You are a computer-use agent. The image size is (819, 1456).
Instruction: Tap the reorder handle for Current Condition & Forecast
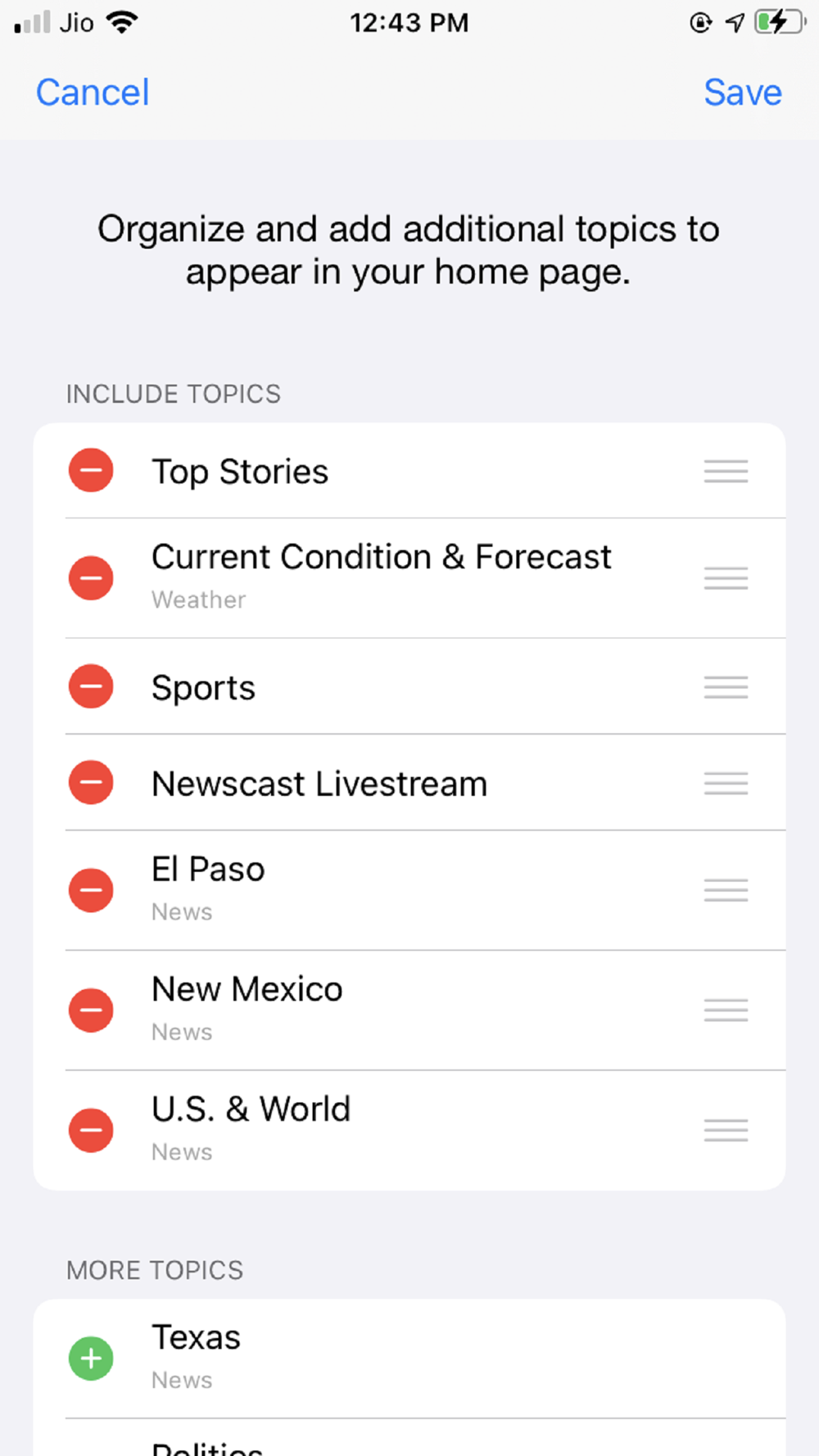point(726,578)
